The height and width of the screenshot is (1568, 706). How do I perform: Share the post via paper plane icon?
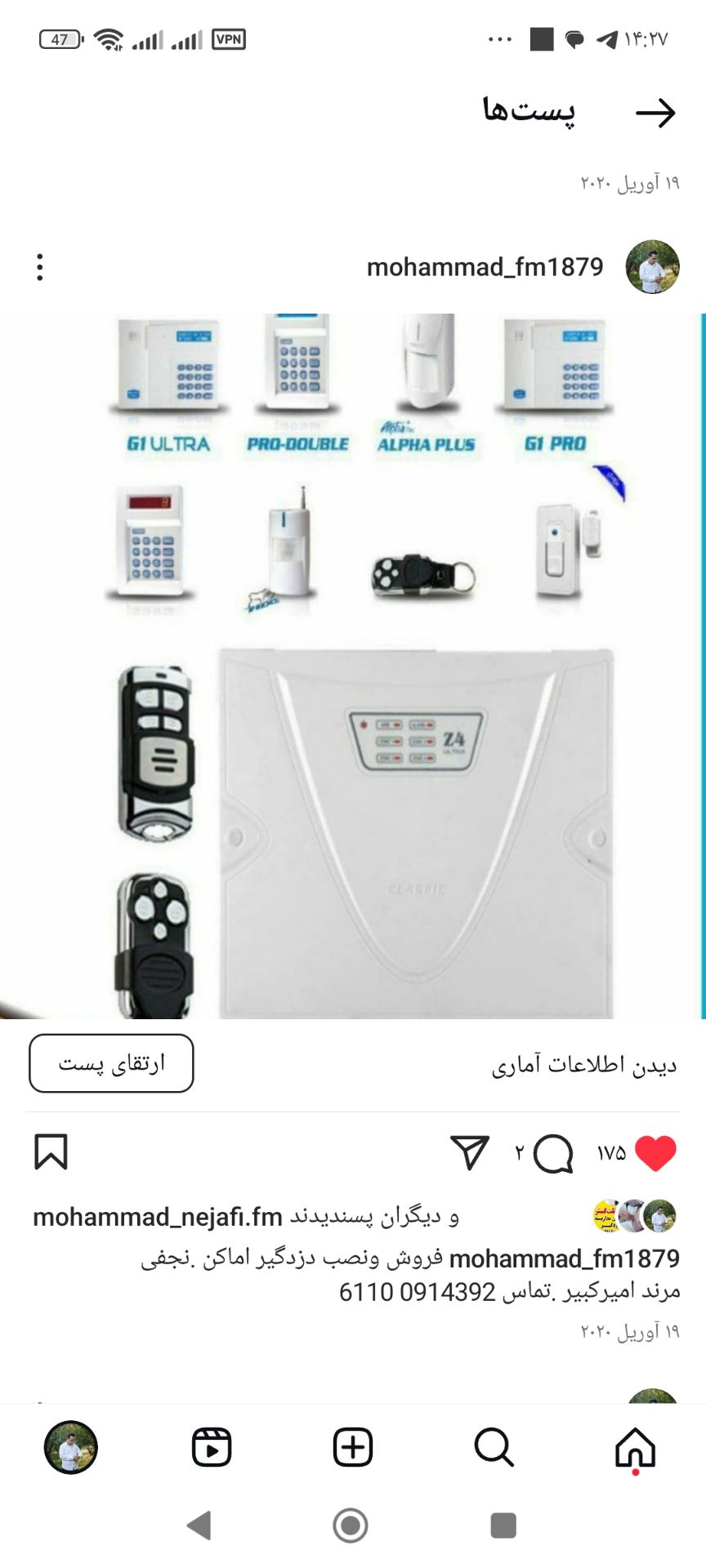470,1152
